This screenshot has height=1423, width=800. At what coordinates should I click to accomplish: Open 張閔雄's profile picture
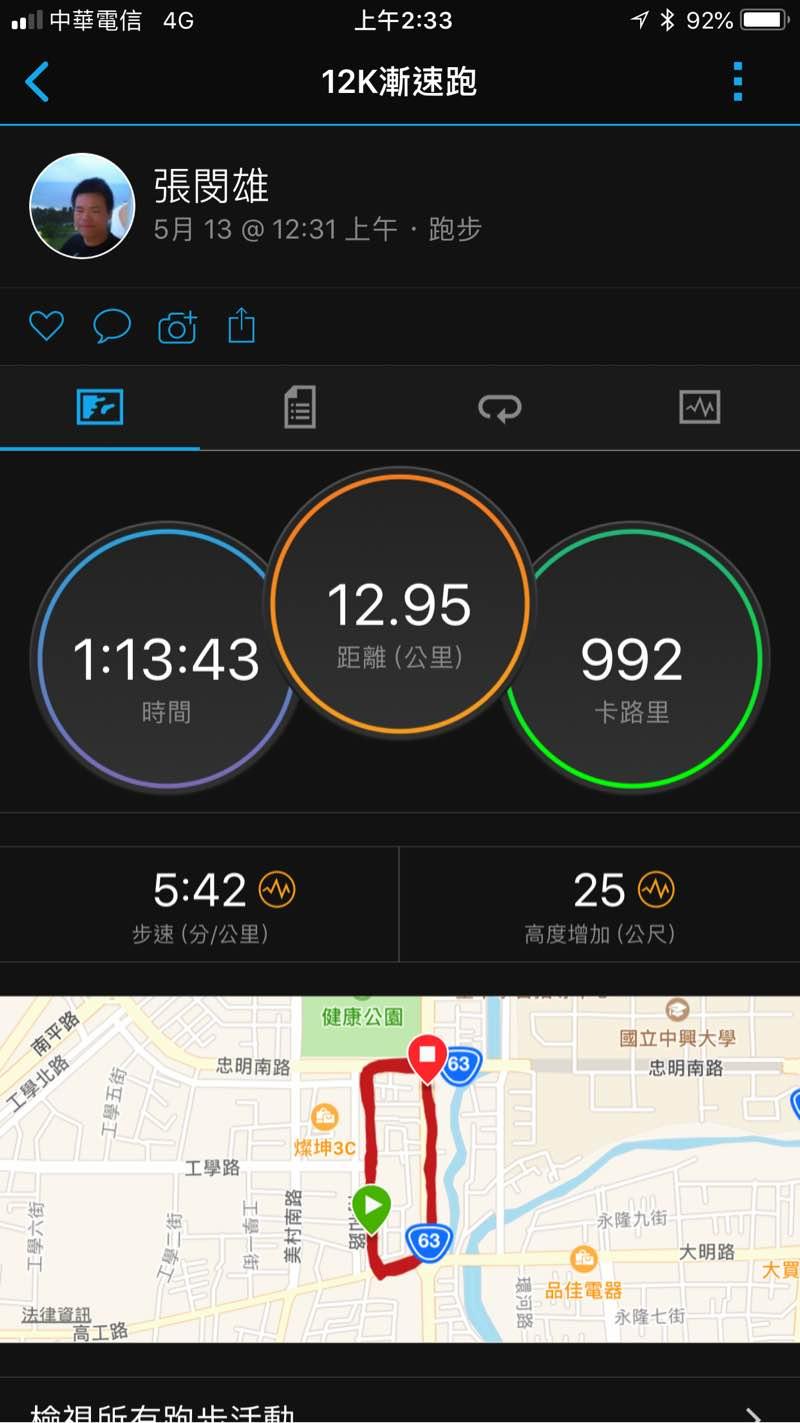click(x=82, y=206)
